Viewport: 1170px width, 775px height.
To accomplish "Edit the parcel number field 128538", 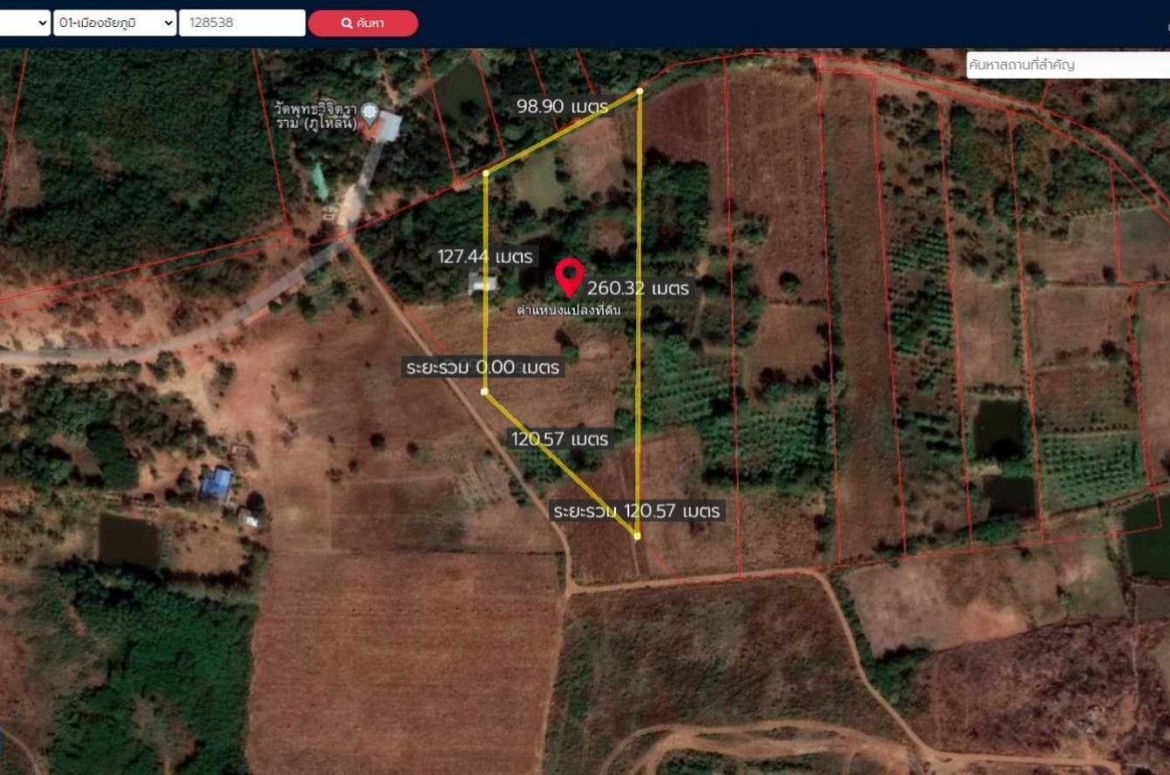I will pyautogui.click(x=241, y=22).
